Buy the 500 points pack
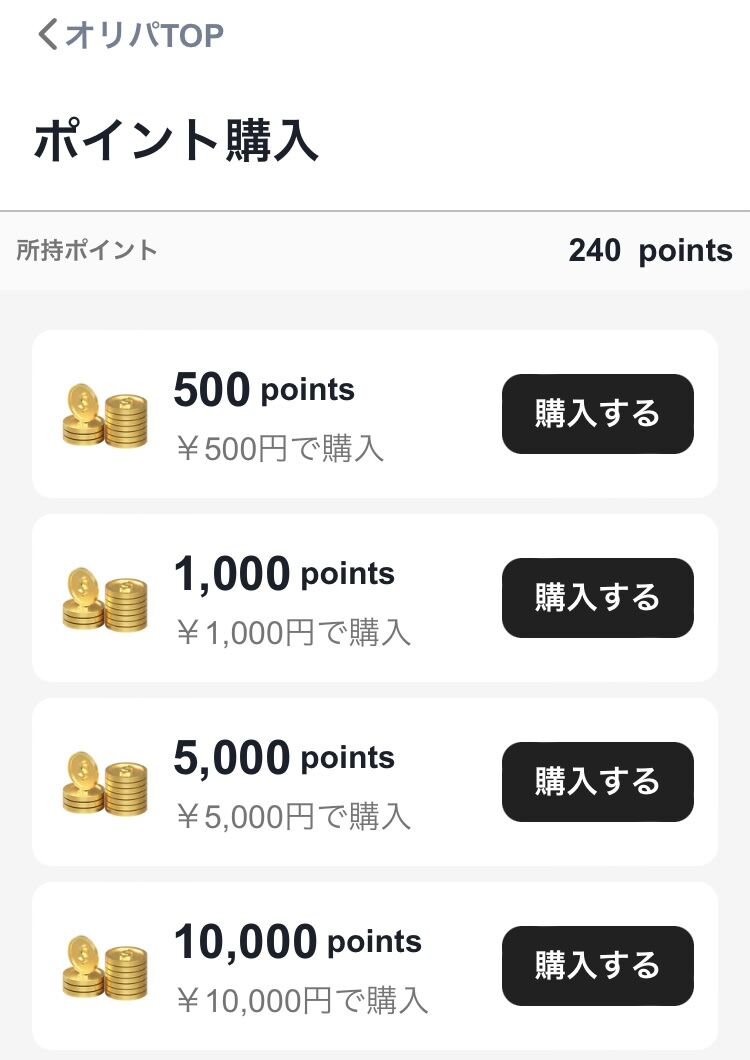Viewport: 750px width, 1060px height. (x=597, y=414)
